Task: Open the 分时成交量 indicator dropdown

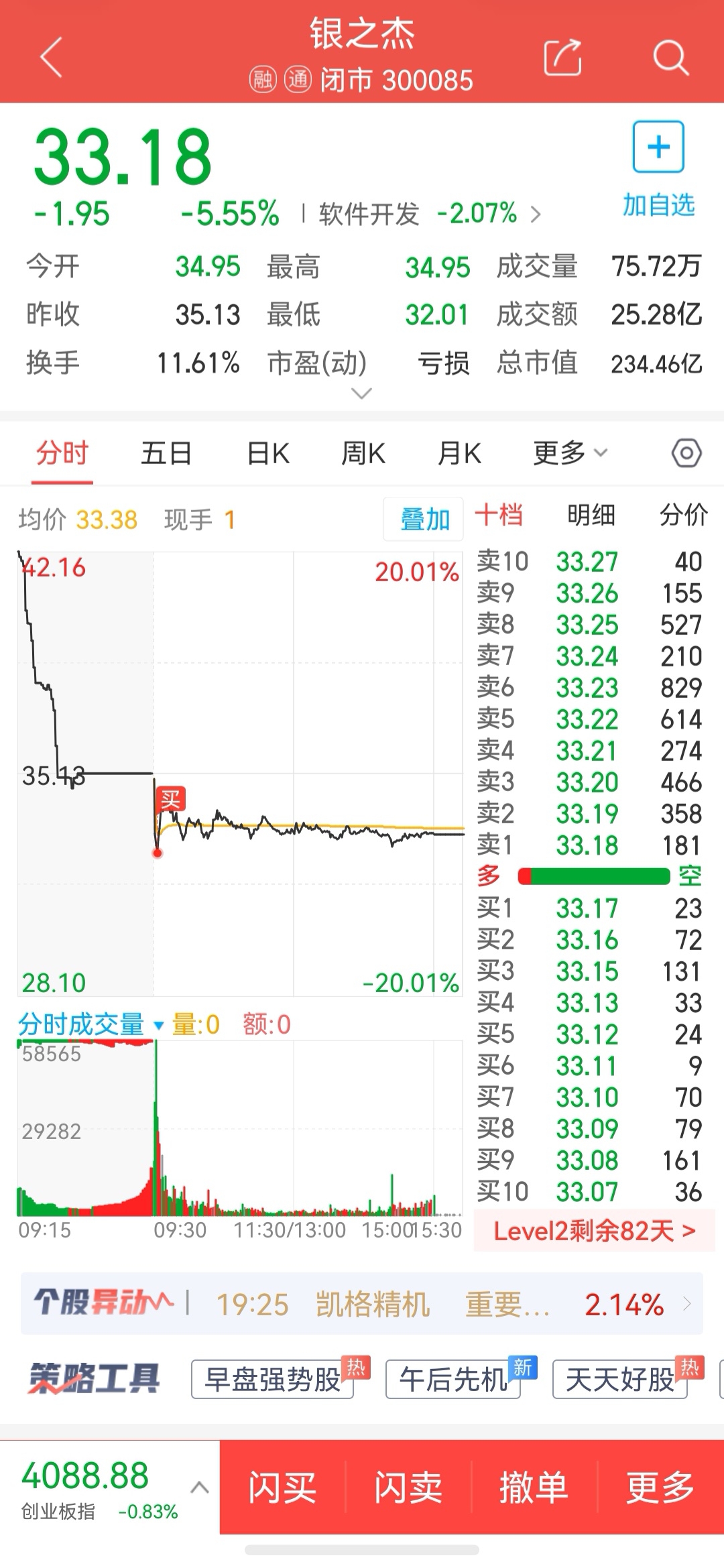Action: click(x=91, y=1024)
